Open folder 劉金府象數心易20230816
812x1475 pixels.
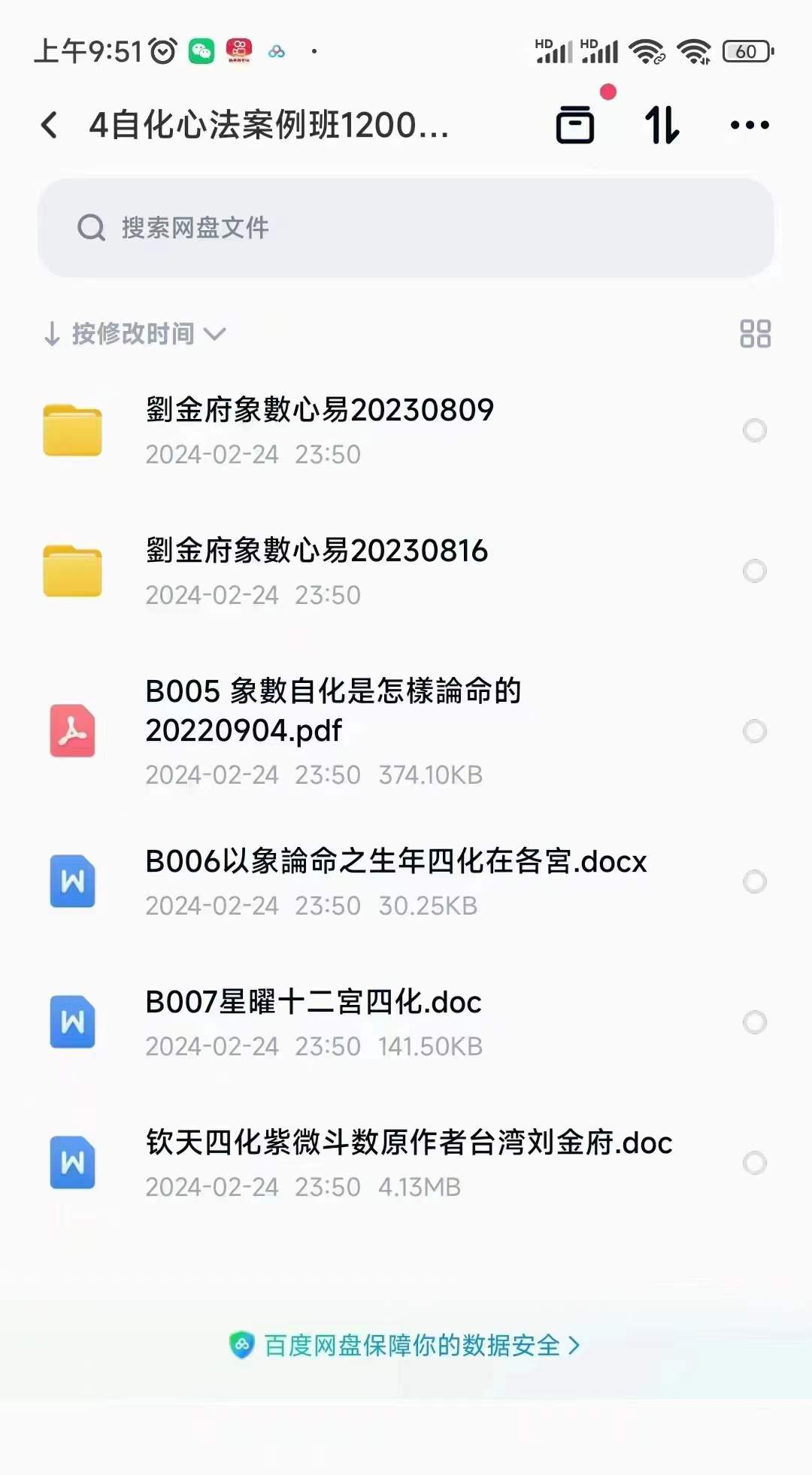[406, 571]
